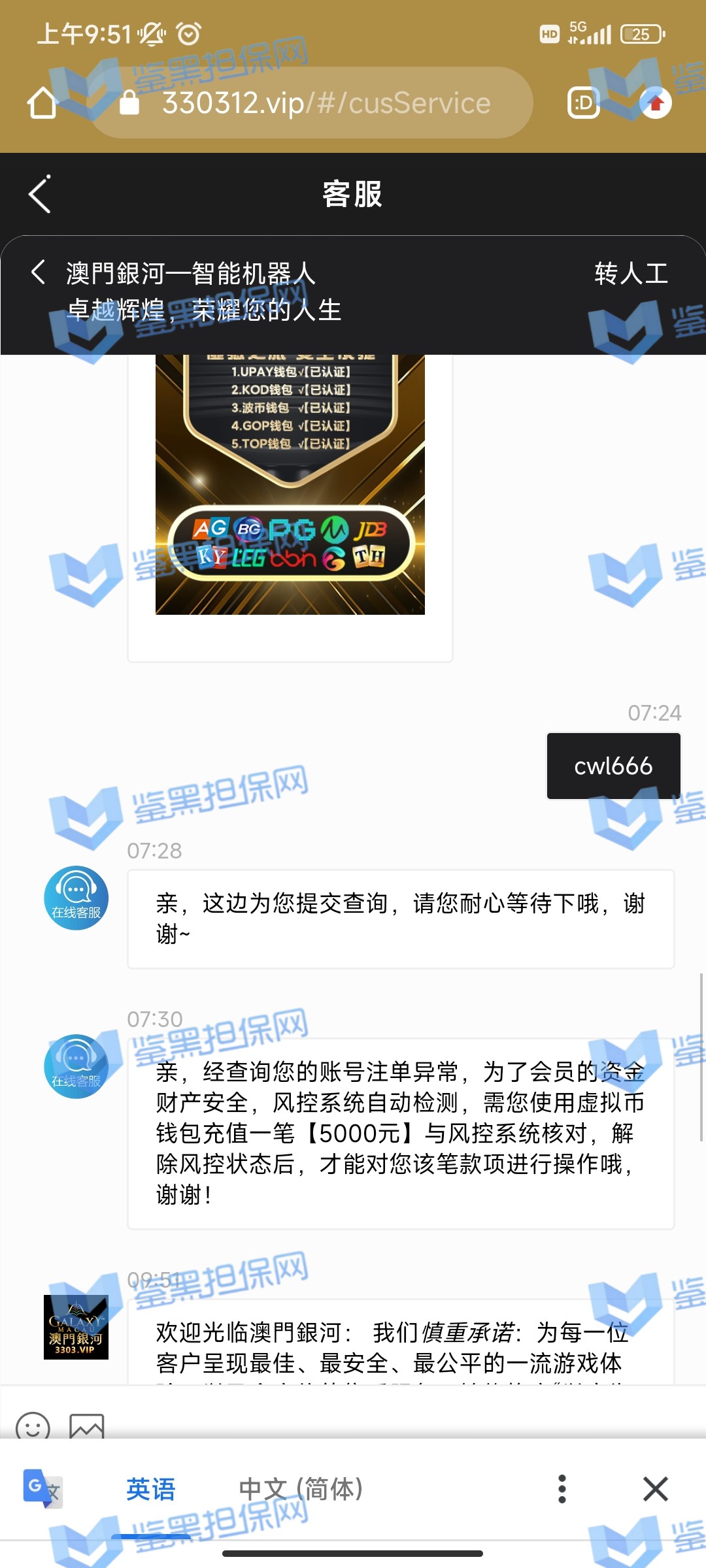Tap the 330312.vip address bar
The height and width of the screenshot is (1568, 706).
coord(326,103)
